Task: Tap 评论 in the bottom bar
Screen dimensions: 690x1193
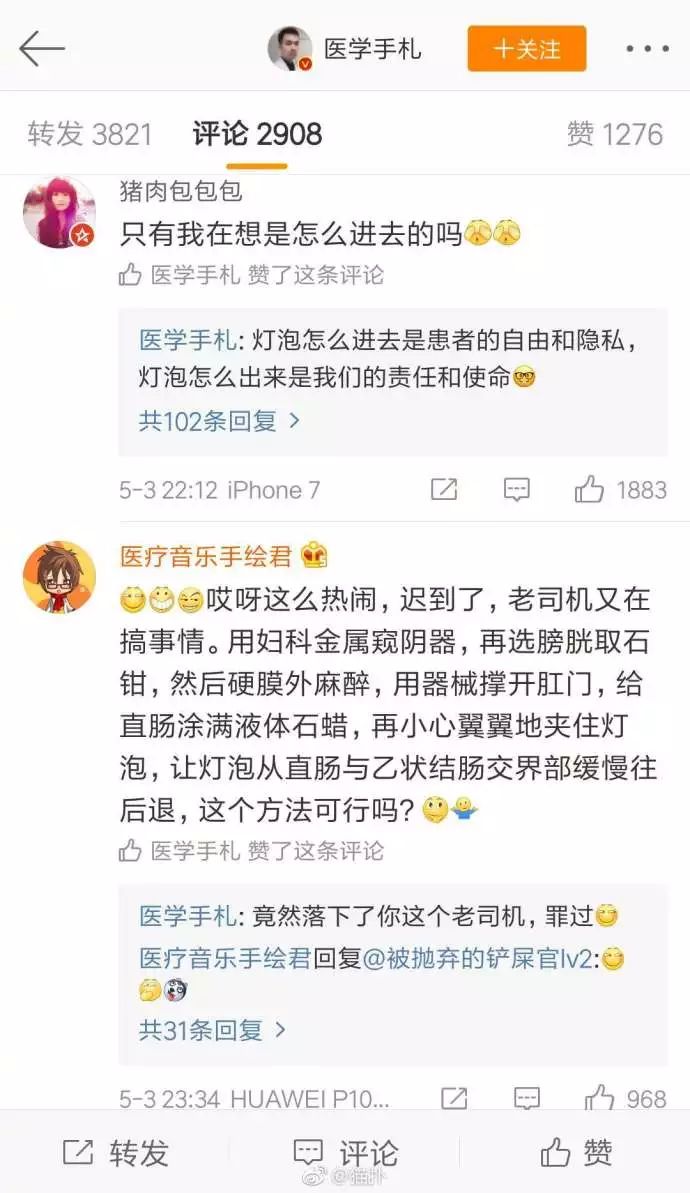Action: [x=345, y=1152]
